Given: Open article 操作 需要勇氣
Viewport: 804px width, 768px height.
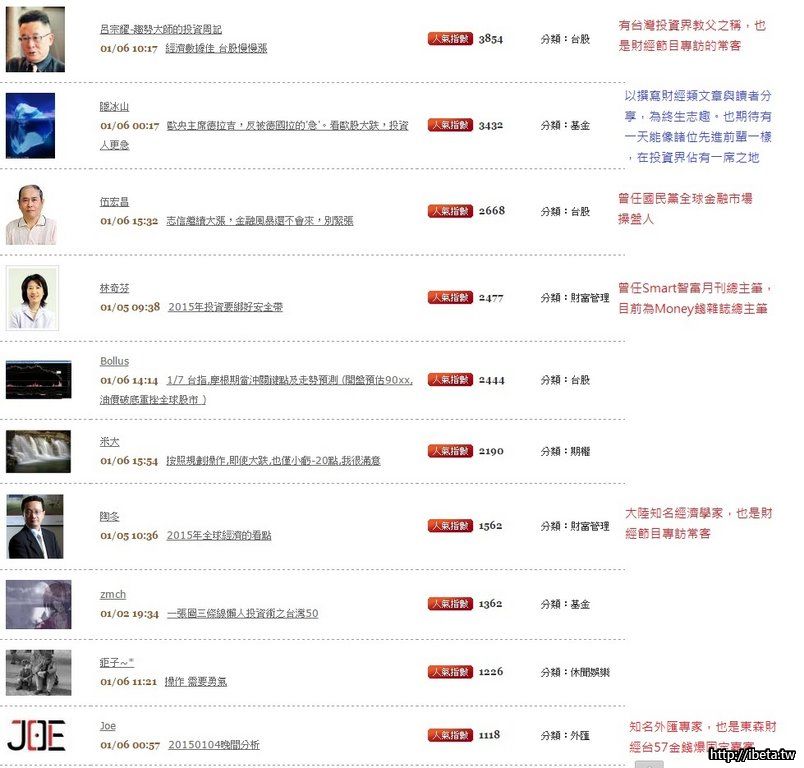Looking at the screenshot, I should point(196,681).
